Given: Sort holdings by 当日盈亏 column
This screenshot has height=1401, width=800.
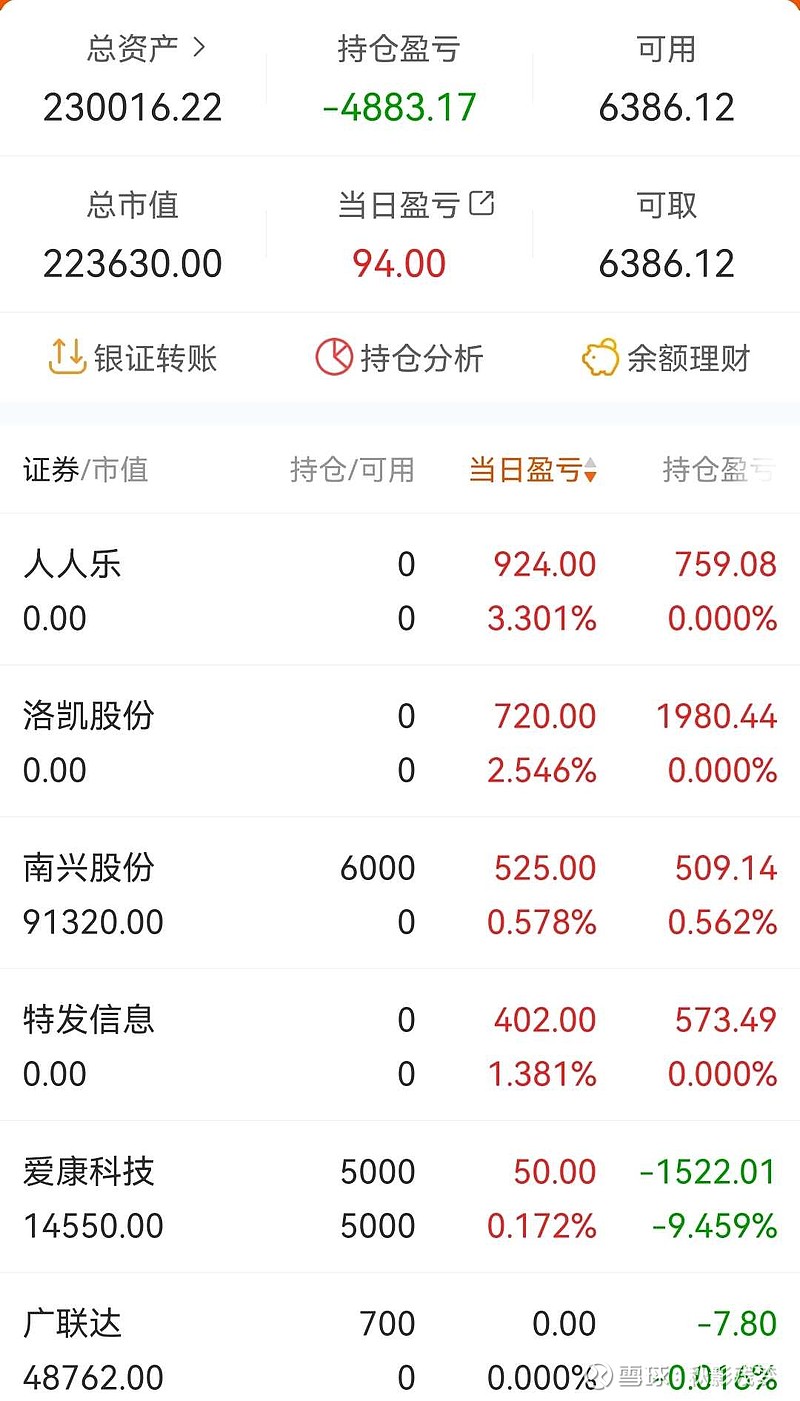Looking at the screenshot, I should pos(533,469).
